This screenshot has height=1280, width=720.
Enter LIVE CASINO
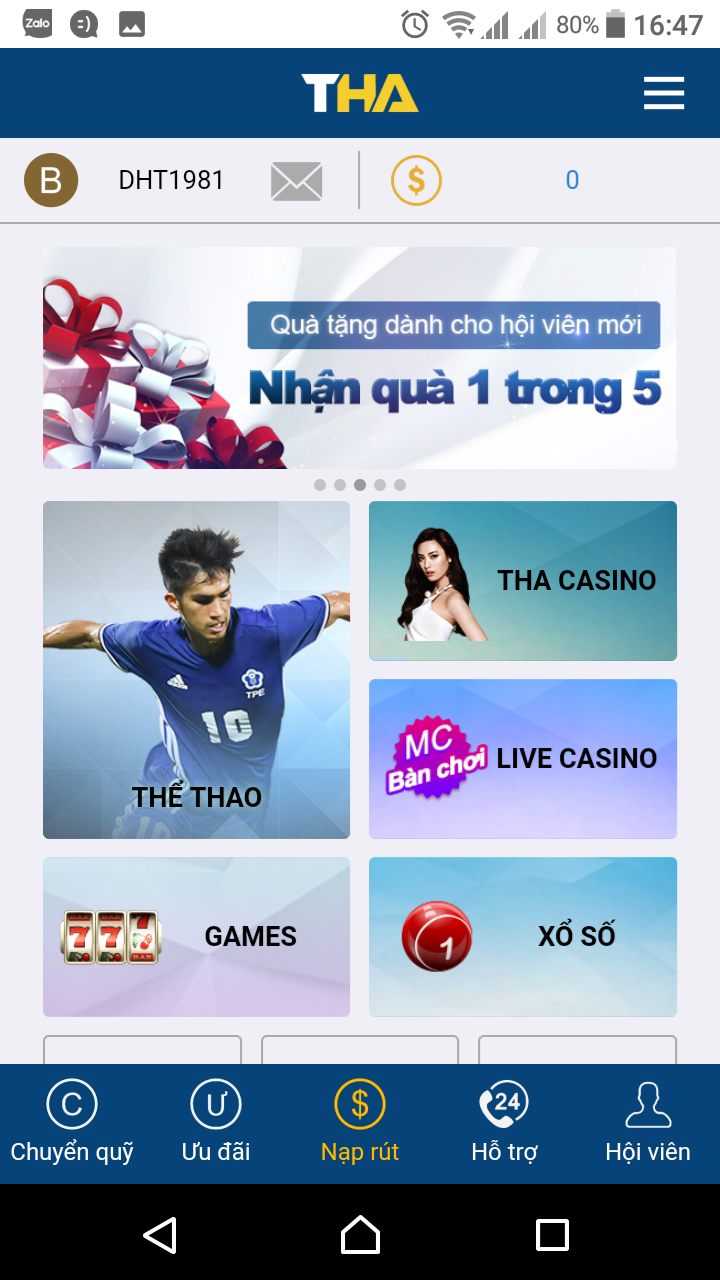523,759
